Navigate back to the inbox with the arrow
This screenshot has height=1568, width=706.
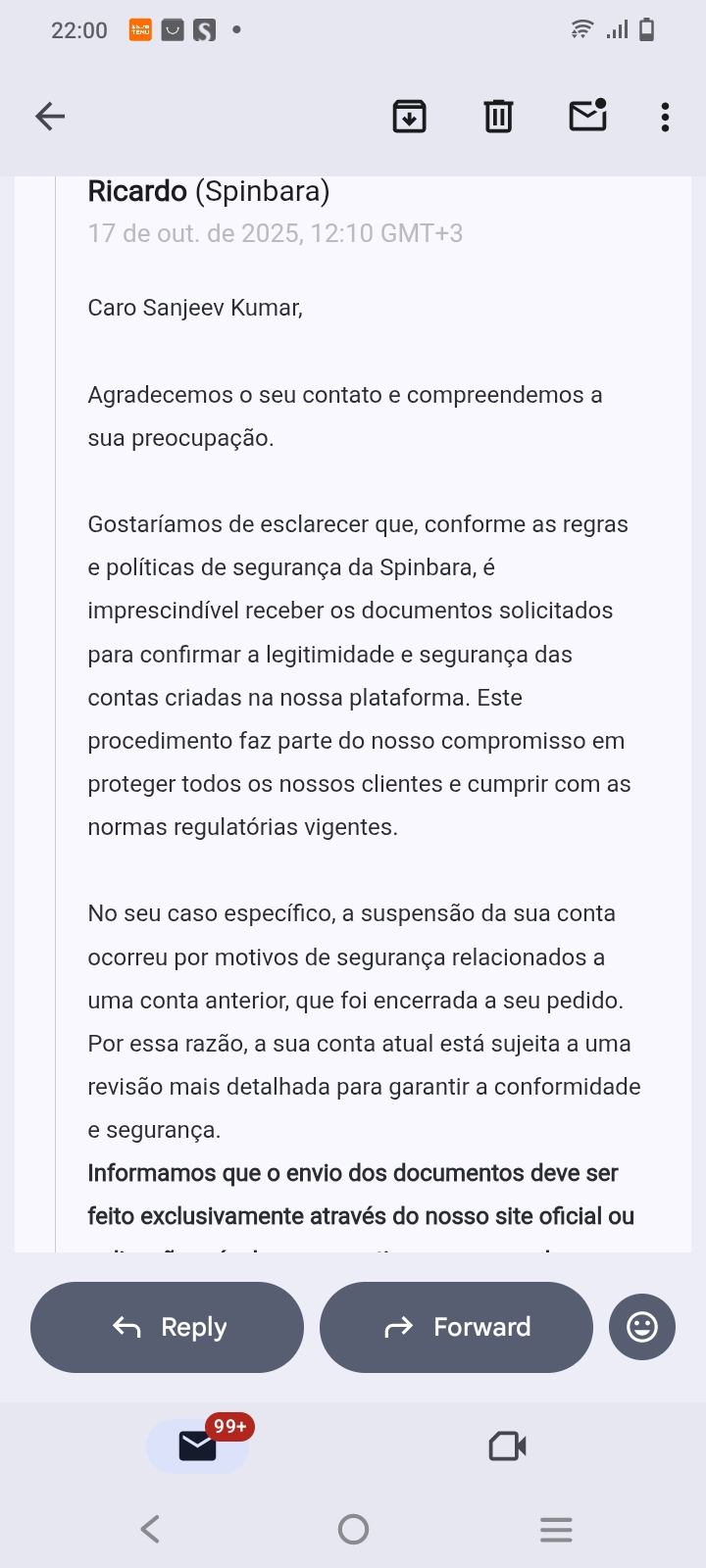coord(50,116)
